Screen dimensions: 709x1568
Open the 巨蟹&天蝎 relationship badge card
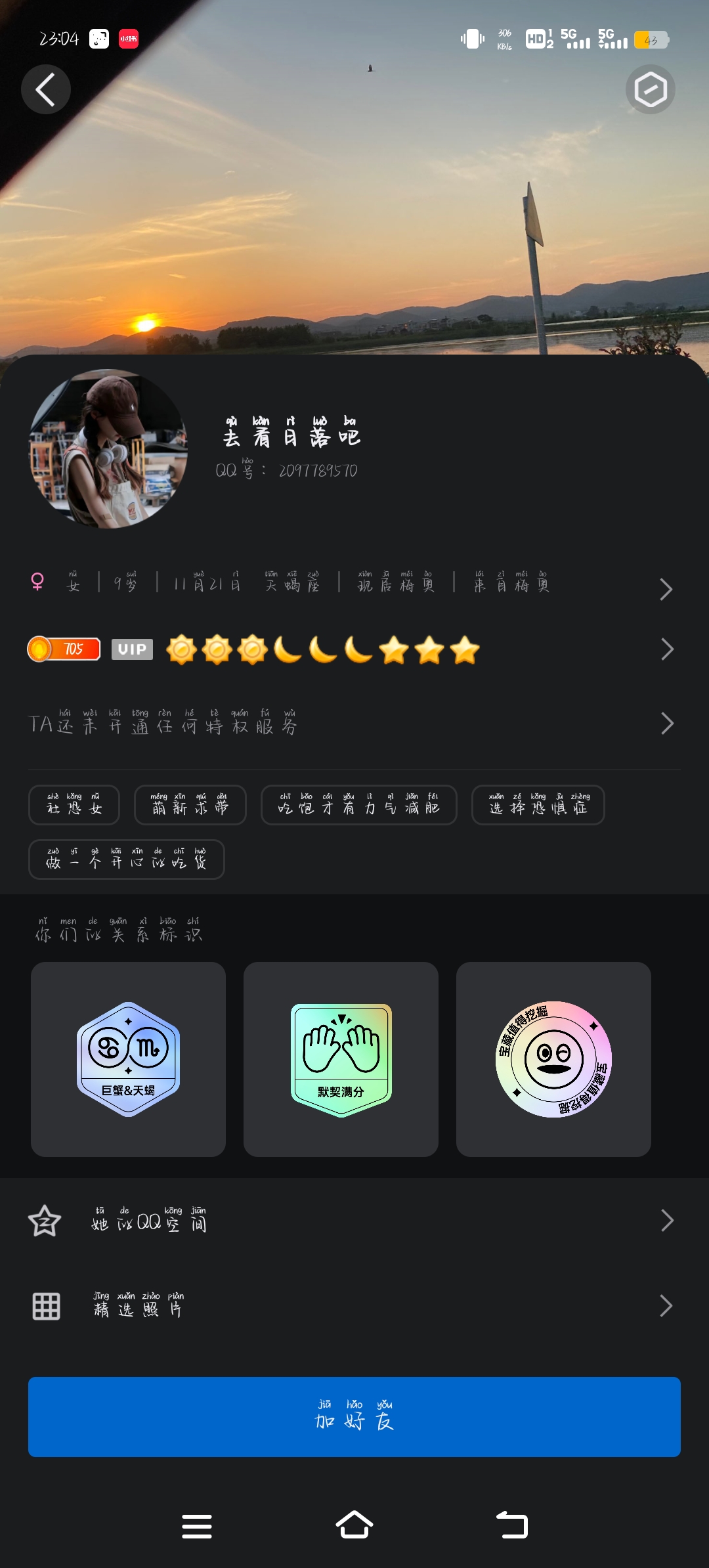[128, 1059]
